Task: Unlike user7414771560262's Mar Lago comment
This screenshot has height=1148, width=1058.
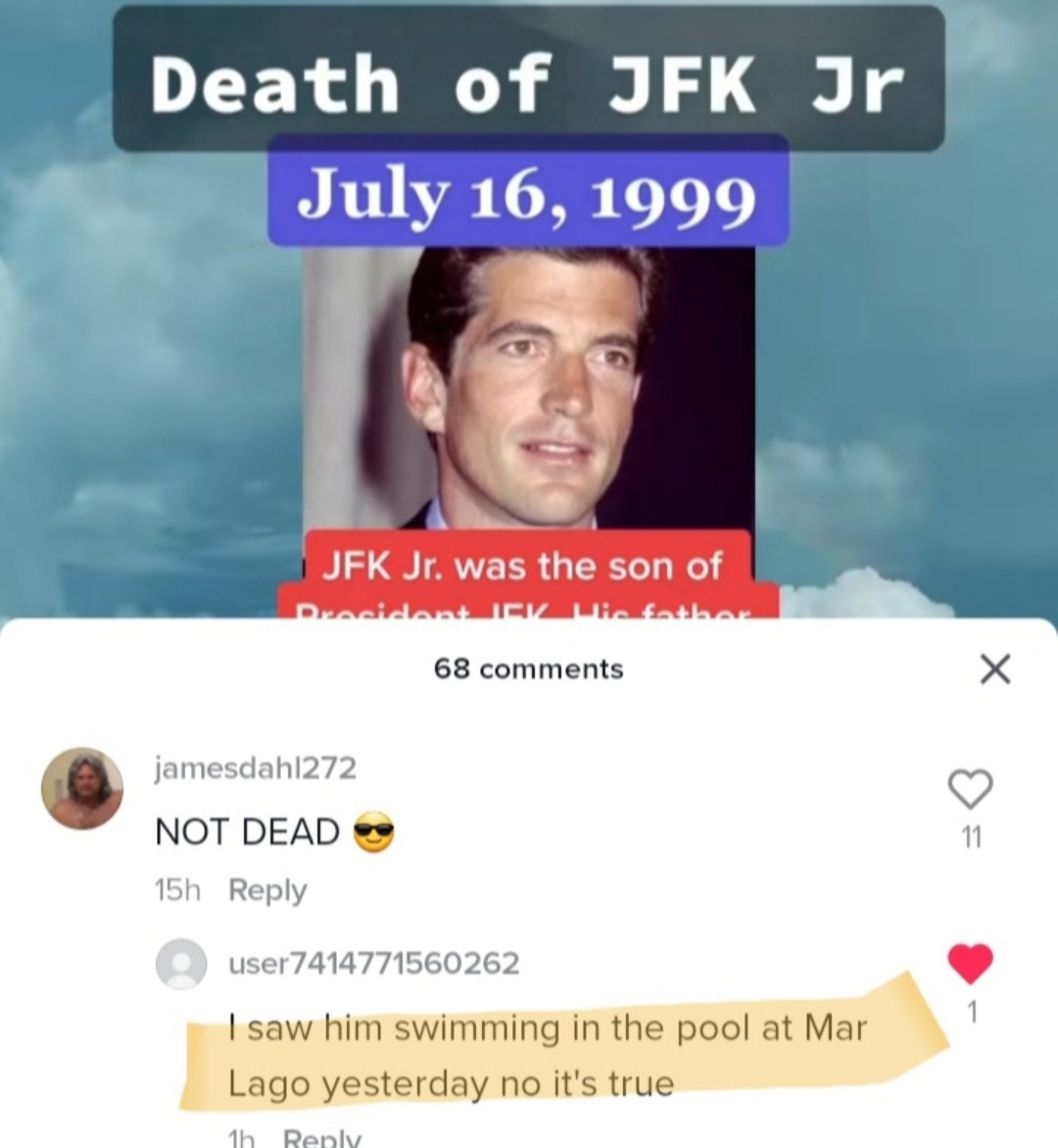Action: [970, 964]
